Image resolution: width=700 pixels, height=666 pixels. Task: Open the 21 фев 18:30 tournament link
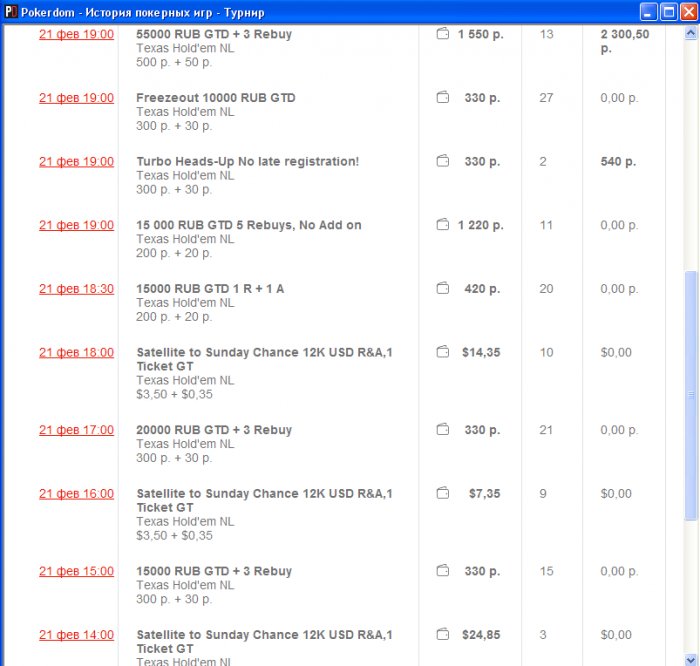coord(76,289)
